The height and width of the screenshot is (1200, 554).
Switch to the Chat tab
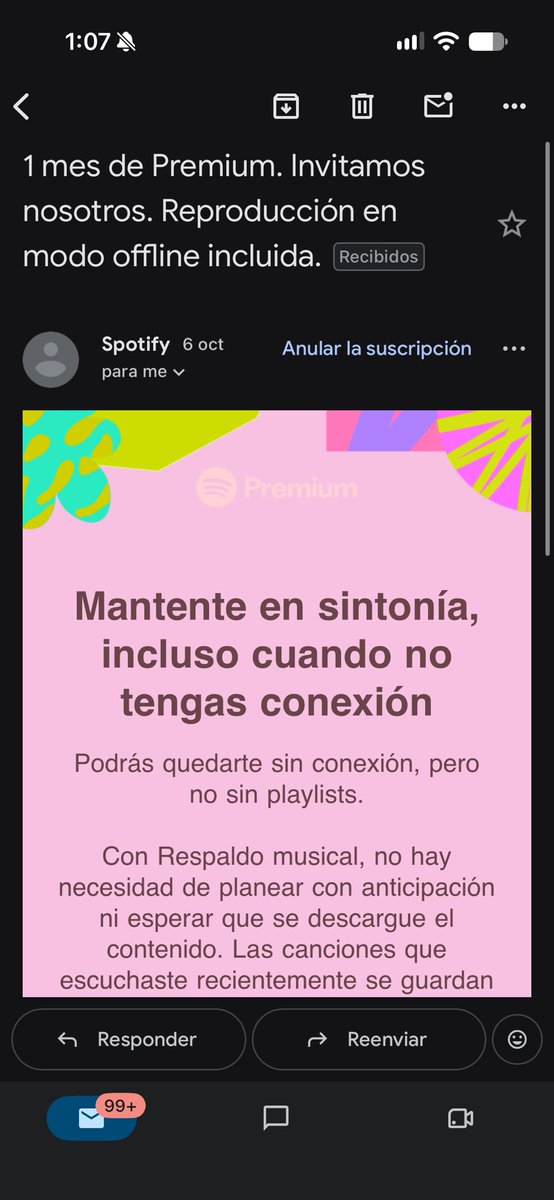click(276, 1118)
